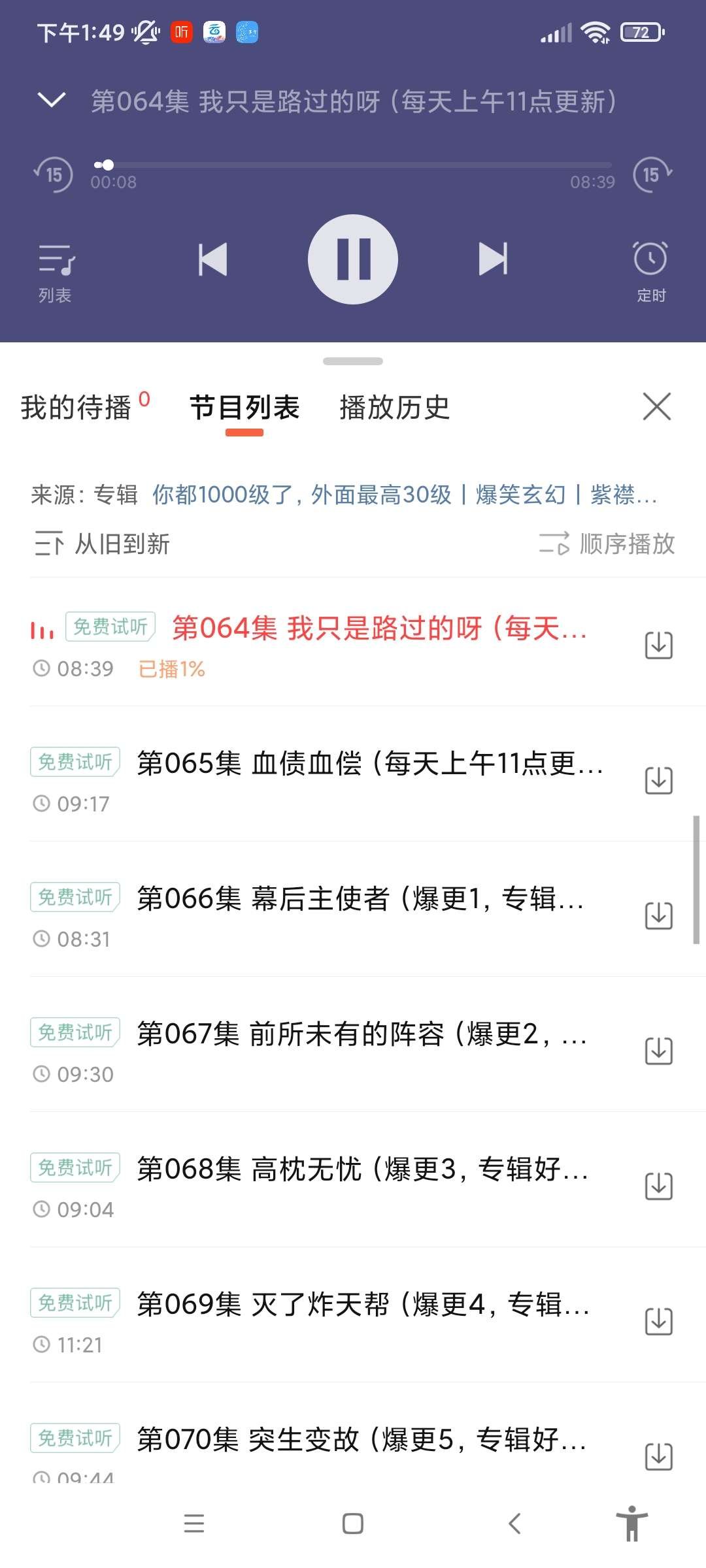Rewind 15 seconds
Screen dimensions: 706x1568
click(53, 174)
